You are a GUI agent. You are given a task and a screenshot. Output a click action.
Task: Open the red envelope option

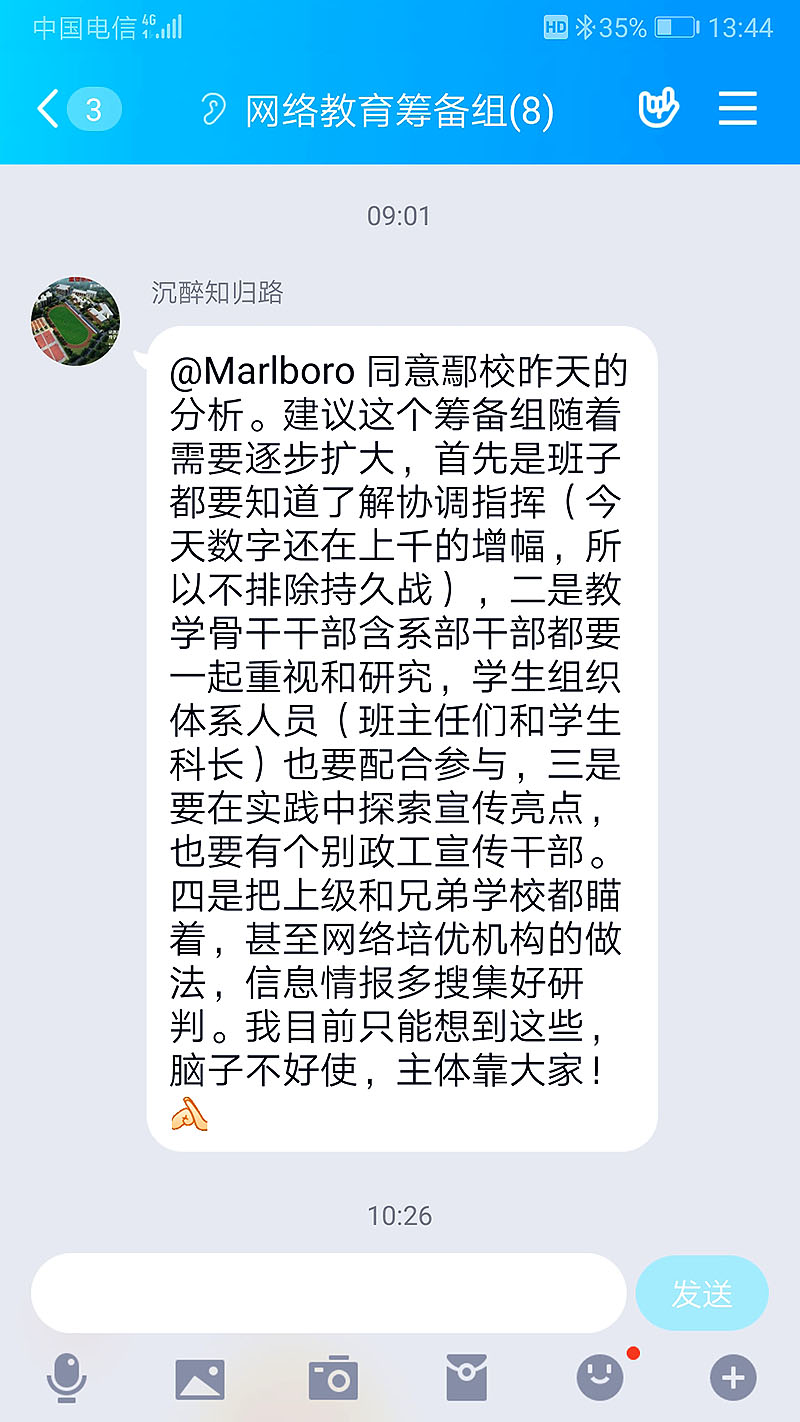466,1379
